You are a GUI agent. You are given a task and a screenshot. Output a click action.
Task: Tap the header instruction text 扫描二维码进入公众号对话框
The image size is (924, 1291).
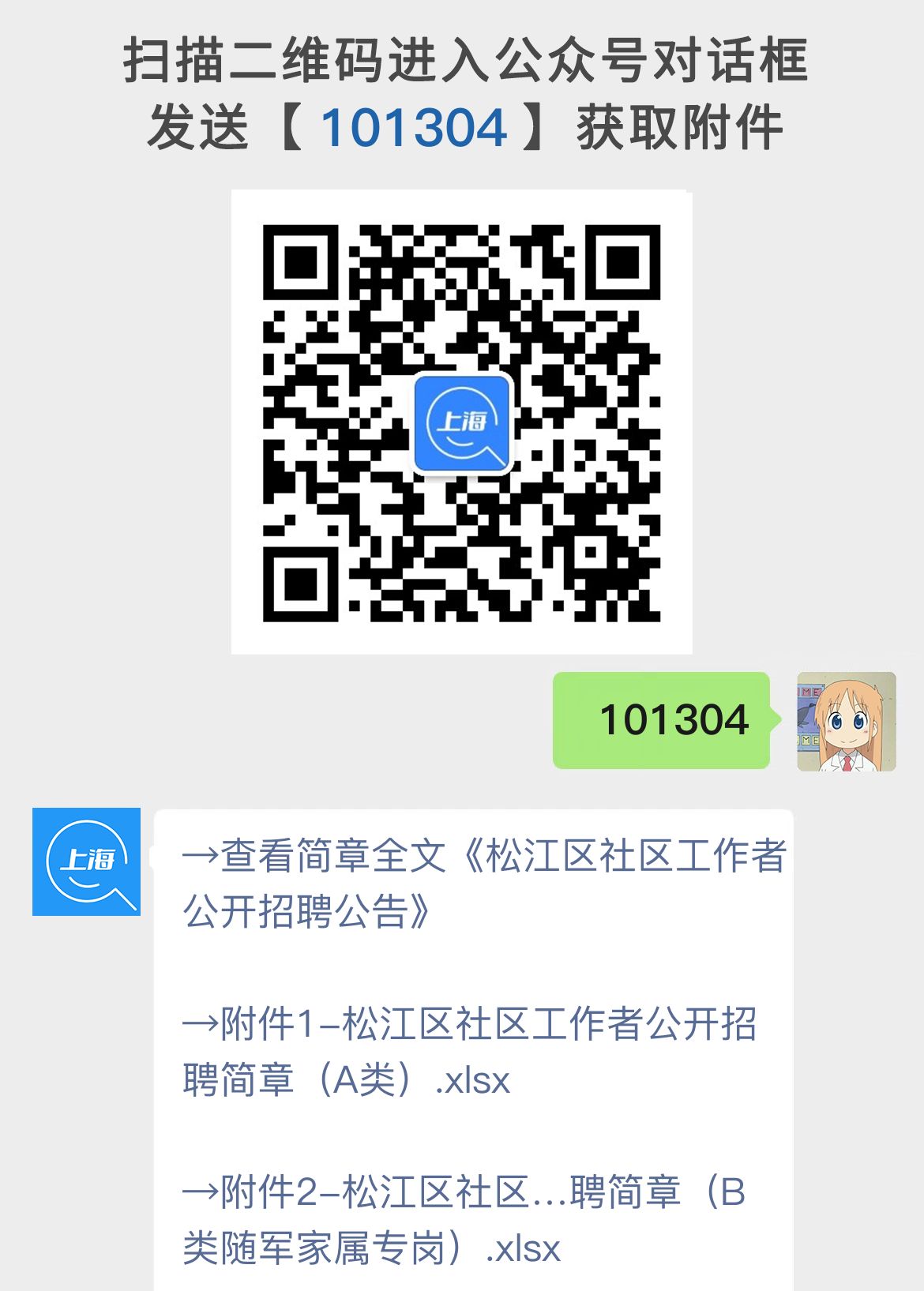click(x=462, y=65)
